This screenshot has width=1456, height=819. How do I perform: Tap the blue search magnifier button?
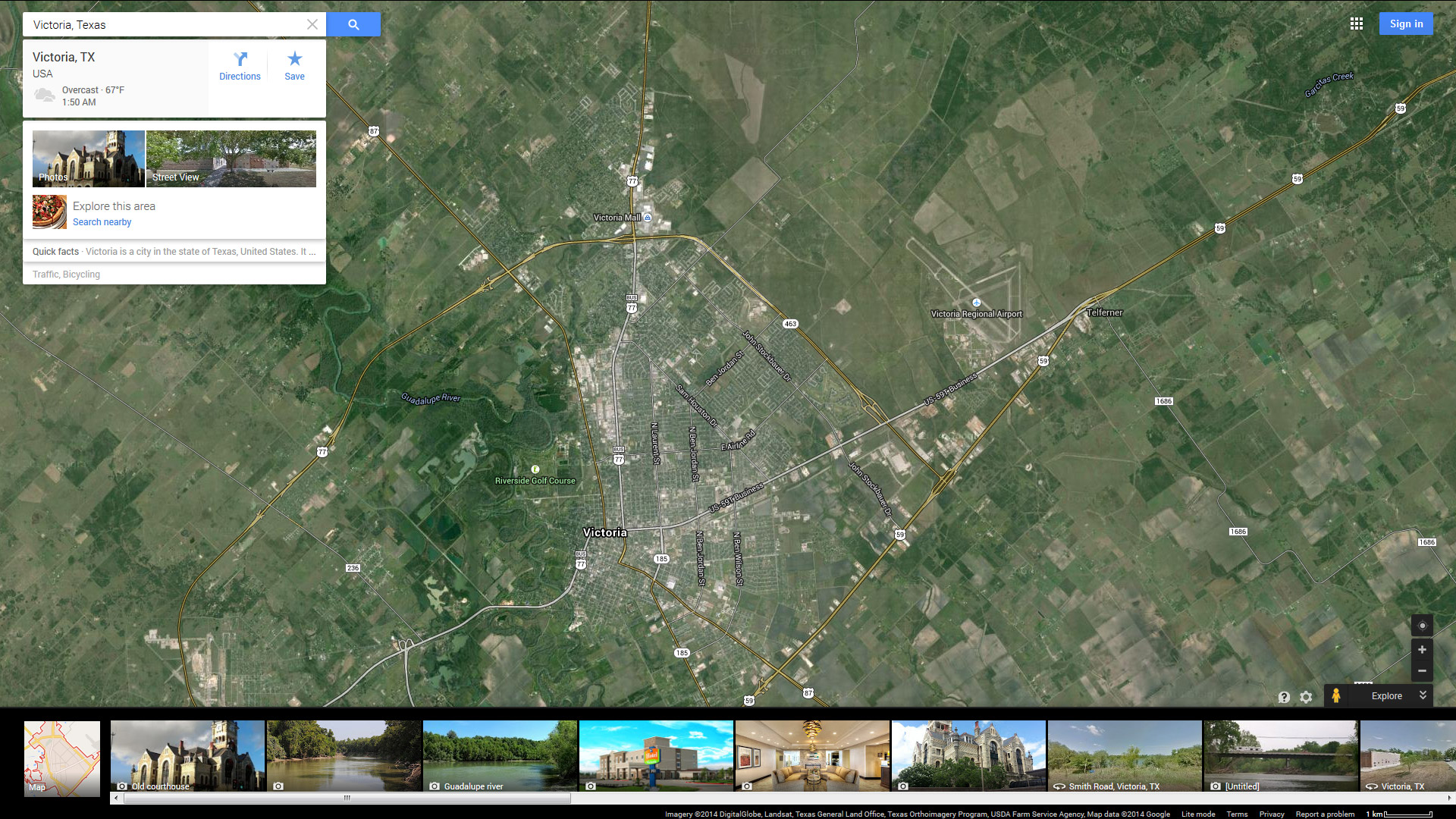click(353, 24)
